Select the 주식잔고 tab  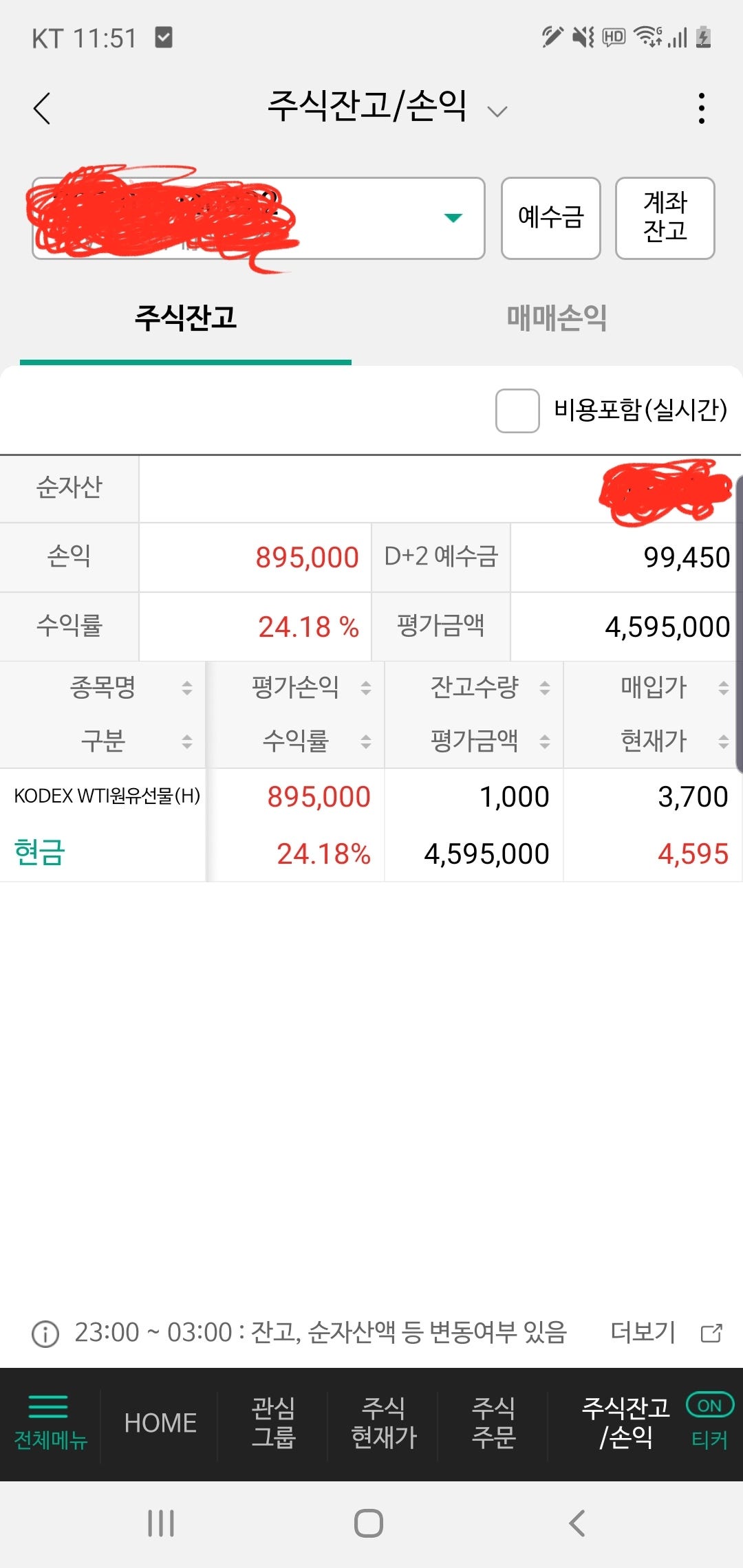click(x=186, y=318)
